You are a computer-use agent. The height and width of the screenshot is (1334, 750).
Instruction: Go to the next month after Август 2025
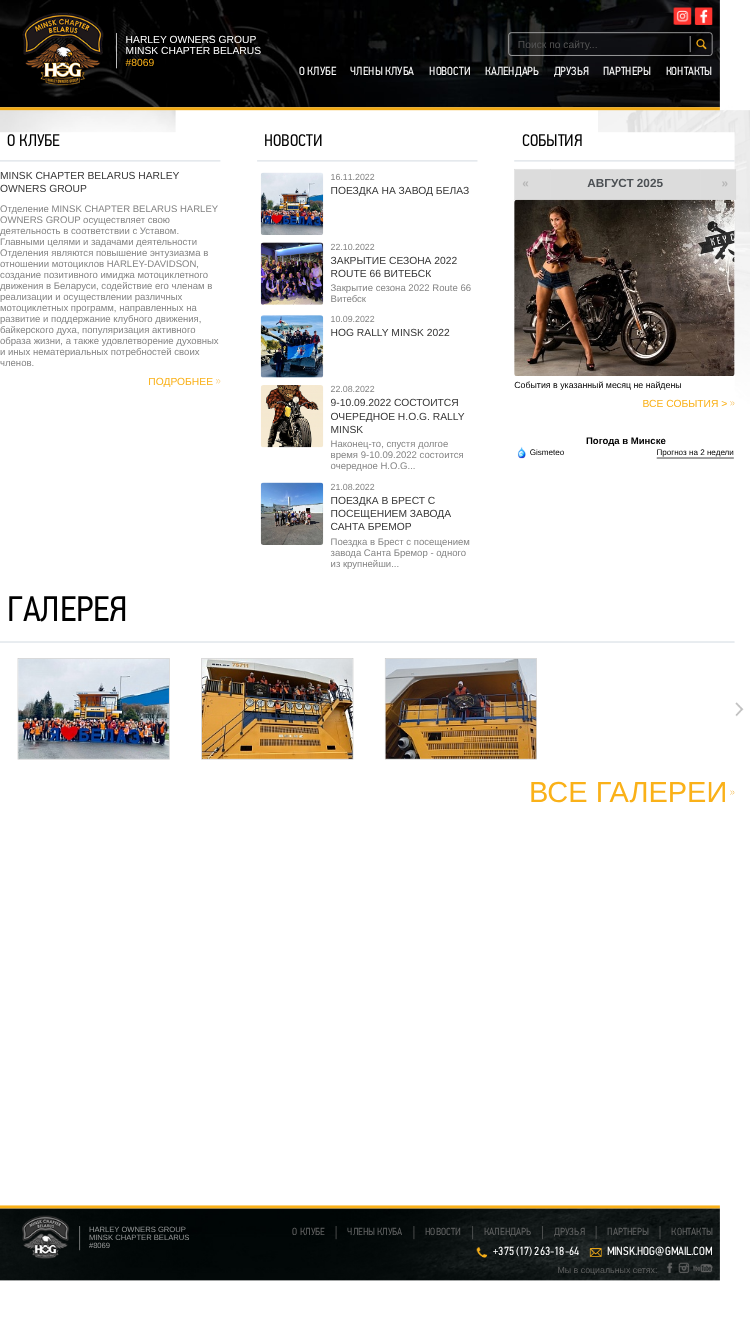(725, 183)
